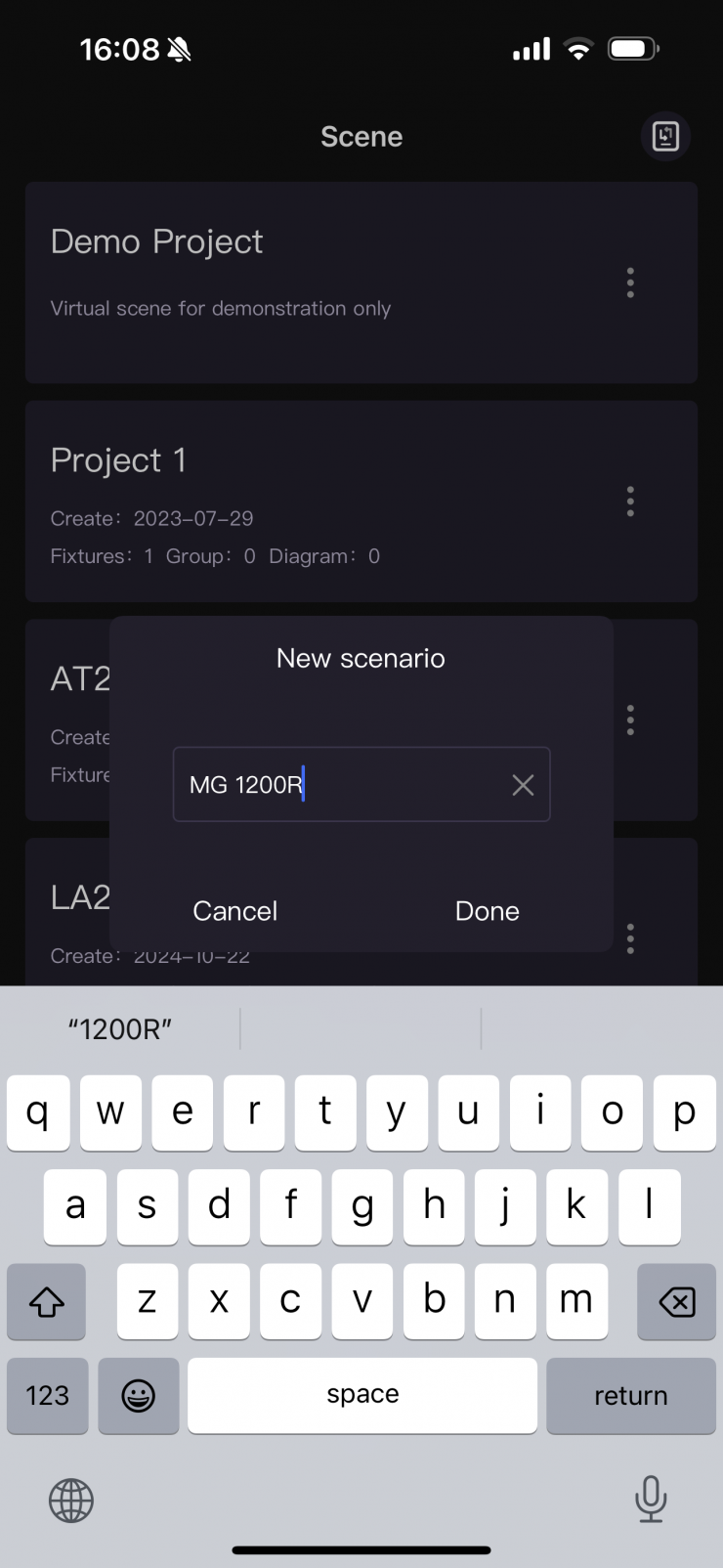Viewport: 723px width, 1568px height.
Task: Open the Project 1 scene
Action: click(x=293, y=499)
